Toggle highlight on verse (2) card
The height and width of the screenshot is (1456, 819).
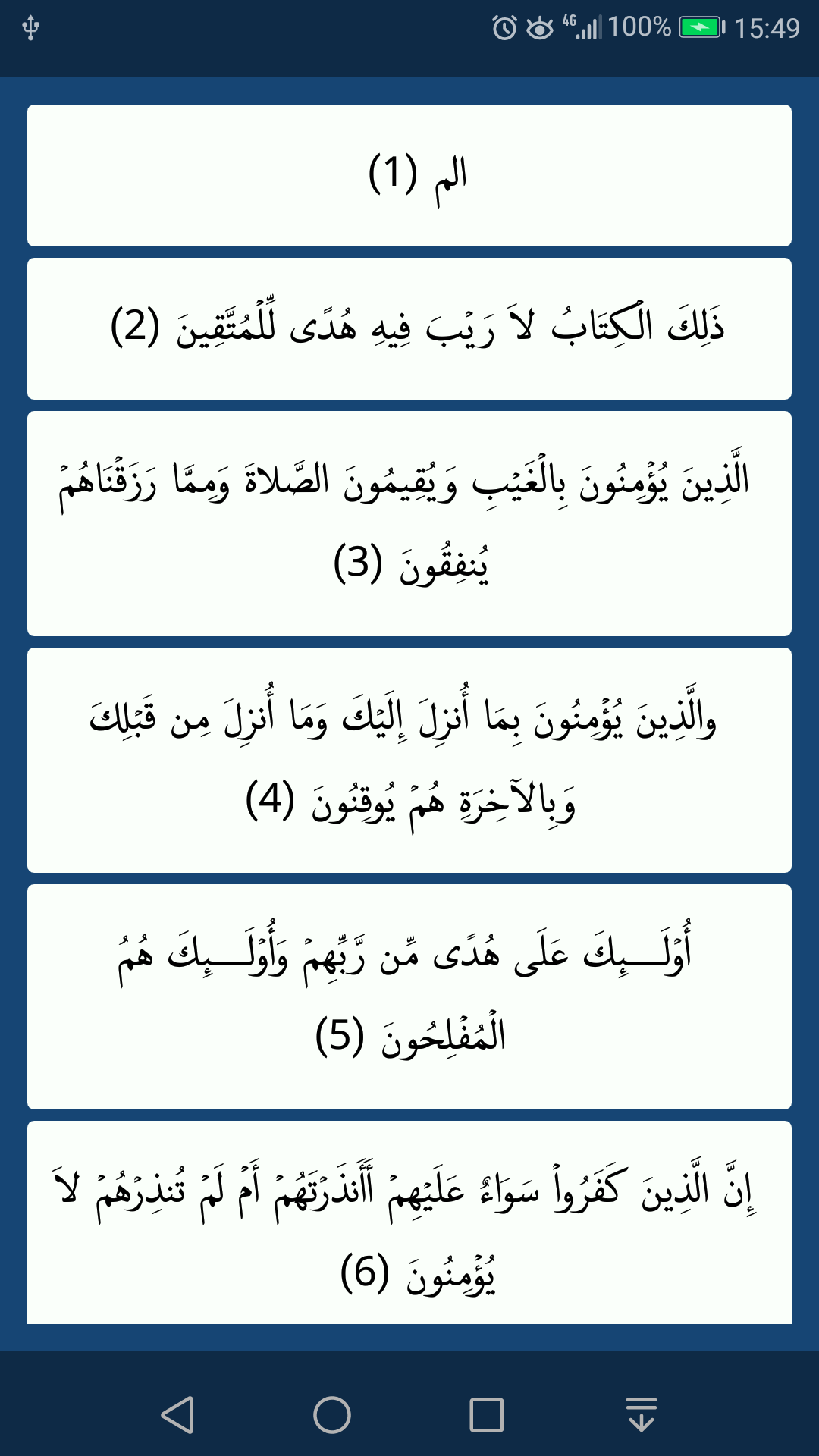(x=409, y=328)
